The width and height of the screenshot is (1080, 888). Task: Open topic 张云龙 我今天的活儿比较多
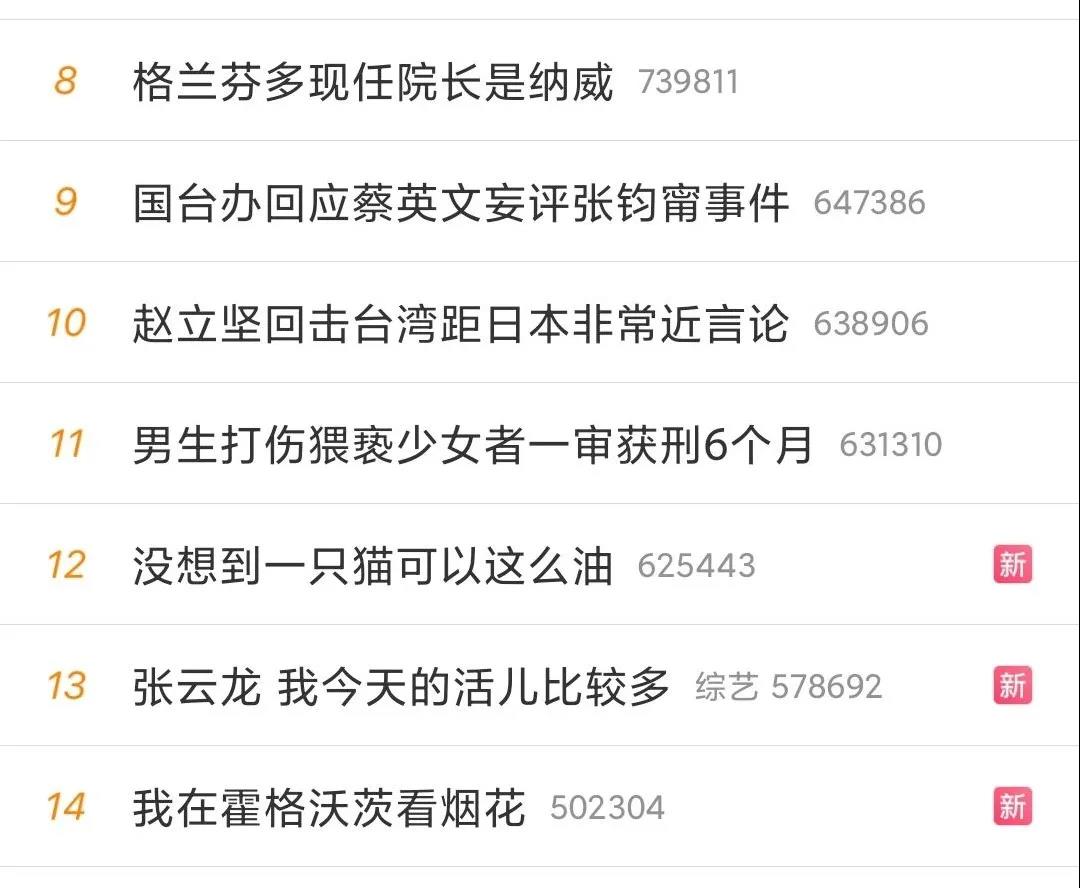(400, 686)
